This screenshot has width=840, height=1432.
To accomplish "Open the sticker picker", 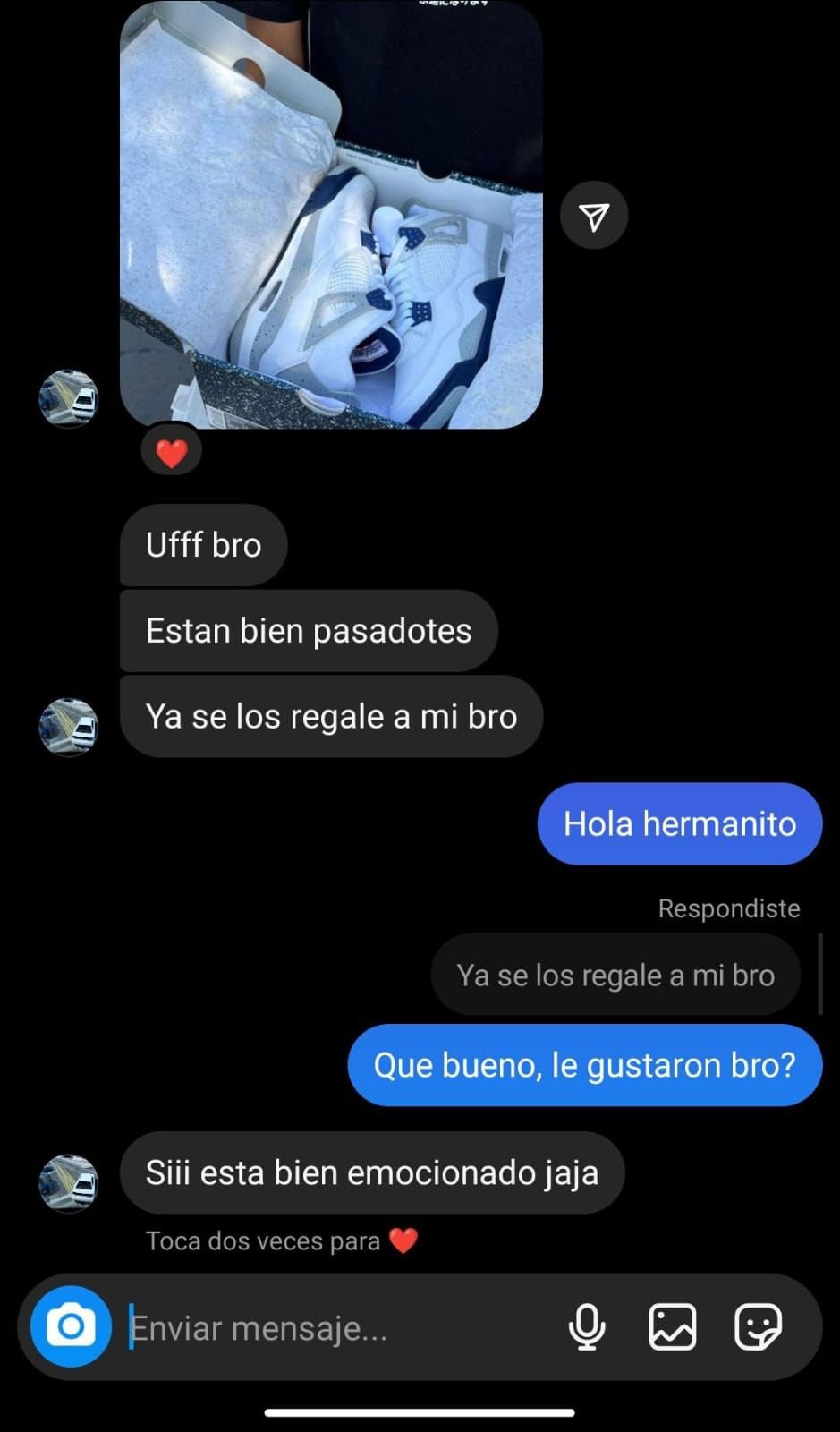I will 758,1326.
